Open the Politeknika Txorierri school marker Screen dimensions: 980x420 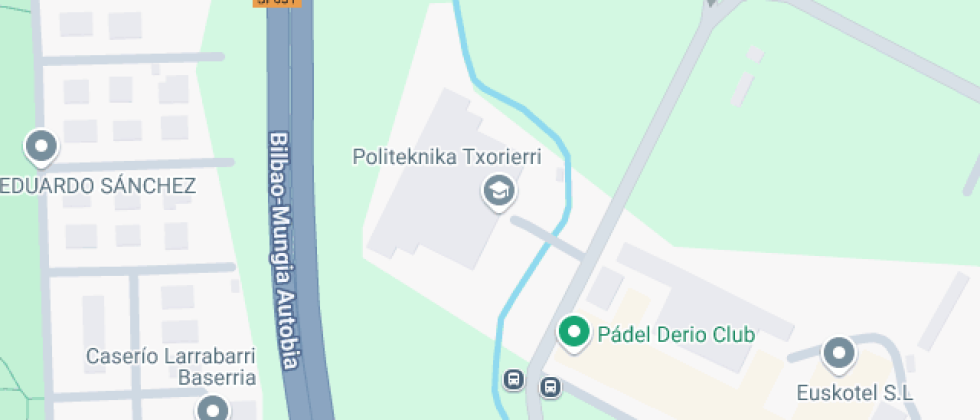[x=497, y=189]
